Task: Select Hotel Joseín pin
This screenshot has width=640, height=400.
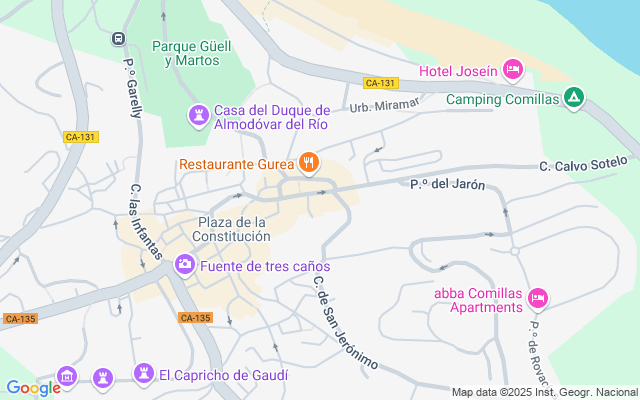Action: tap(513, 69)
